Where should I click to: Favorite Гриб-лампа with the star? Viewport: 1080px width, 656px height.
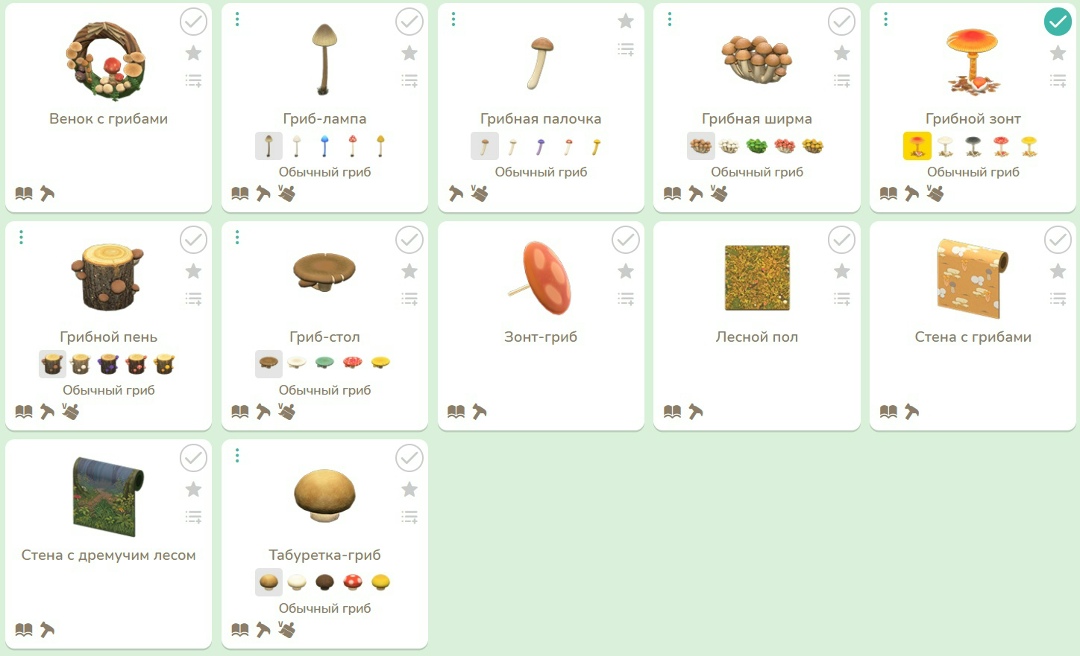click(x=409, y=53)
